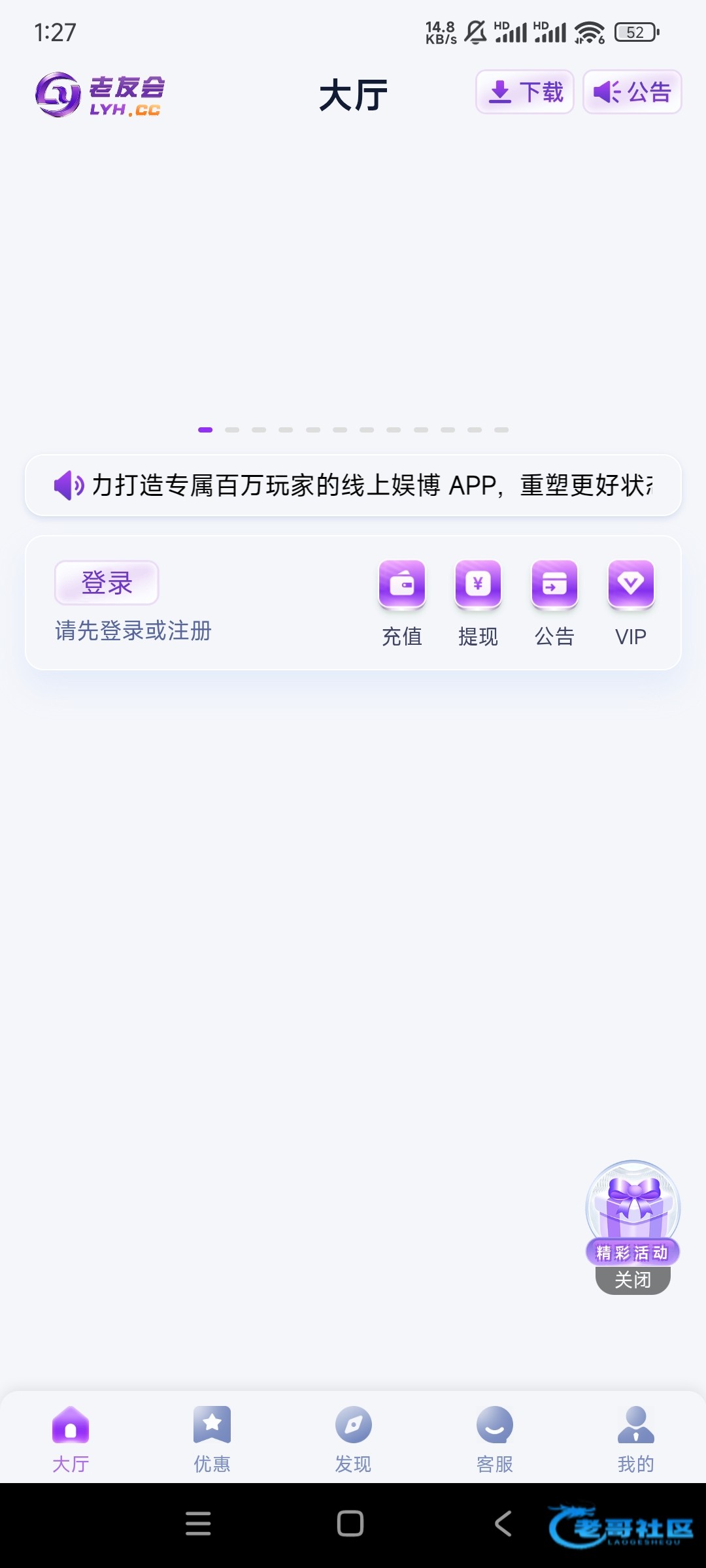Open the 公告 button in the header

pos(631,92)
